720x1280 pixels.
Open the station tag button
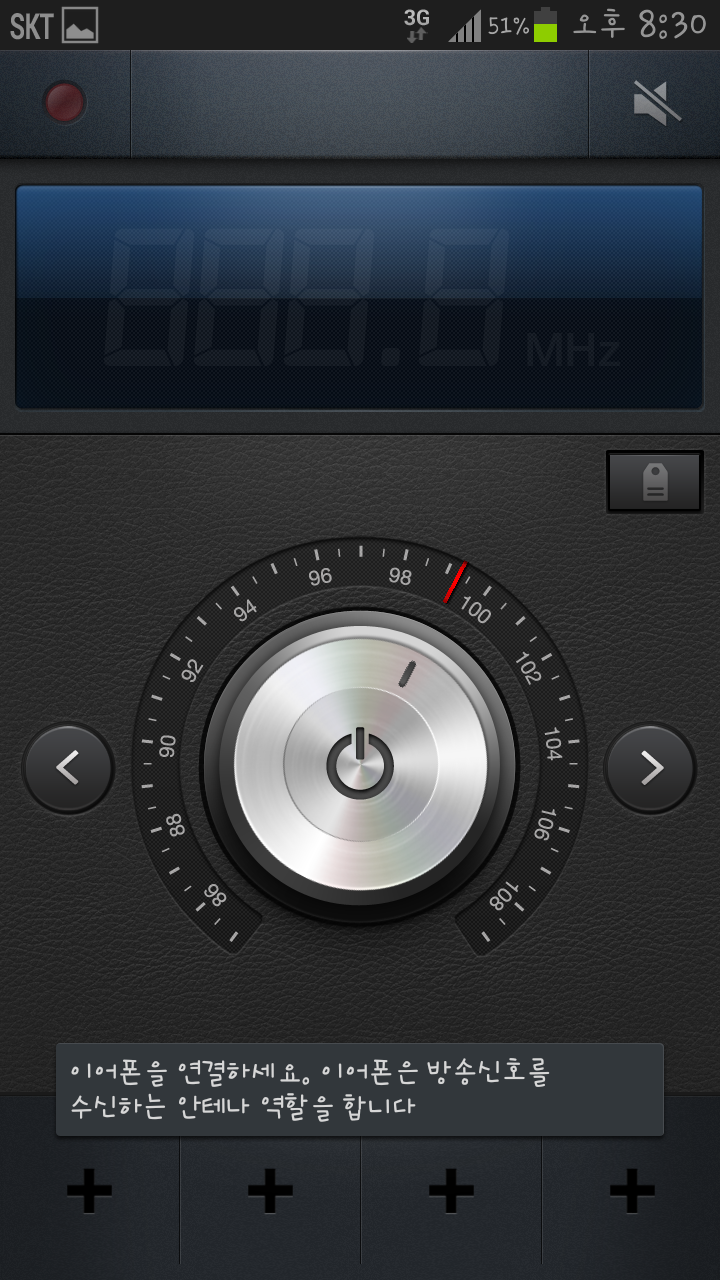655,482
